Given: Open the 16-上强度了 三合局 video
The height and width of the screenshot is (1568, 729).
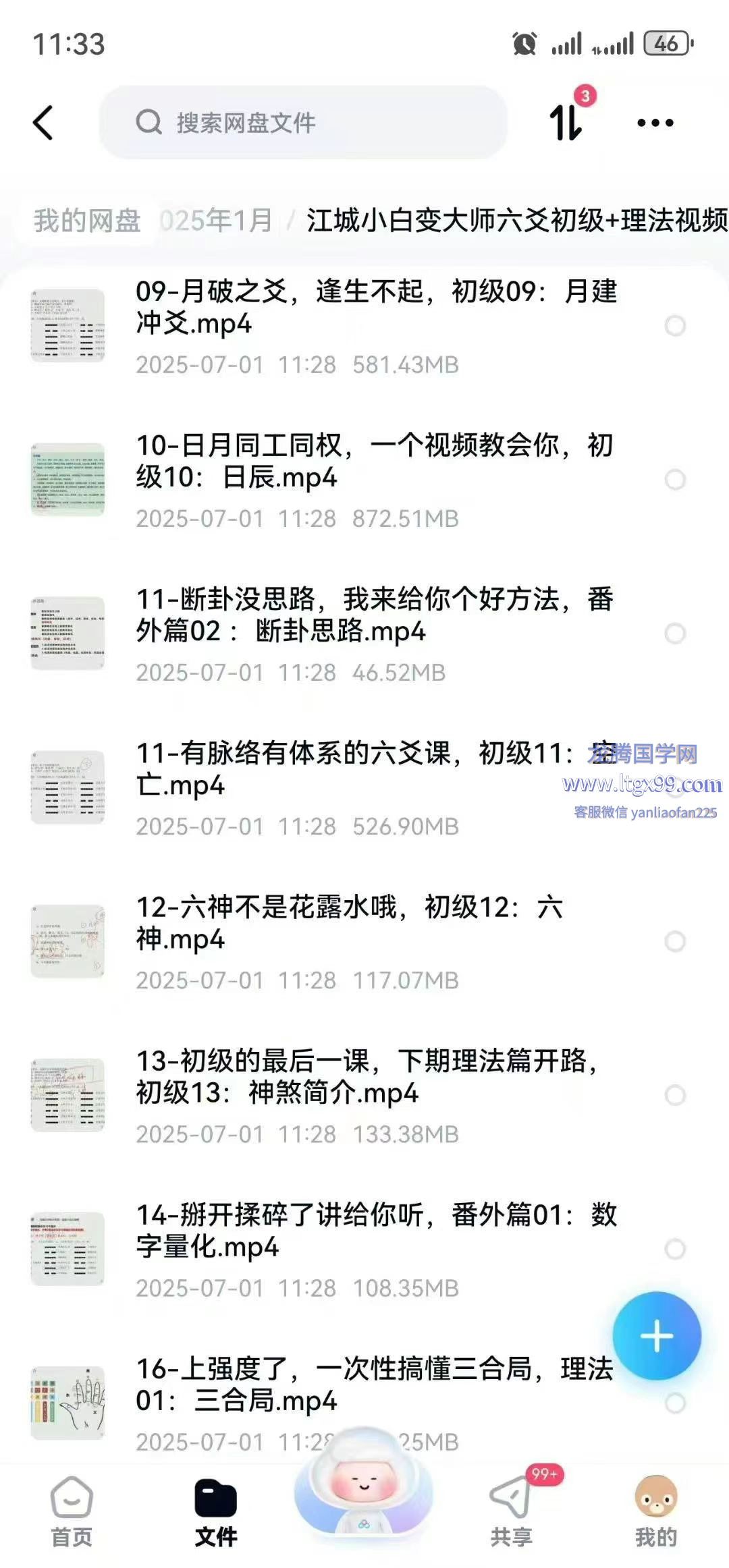Looking at the screenshot, I should coord(375,1384).
